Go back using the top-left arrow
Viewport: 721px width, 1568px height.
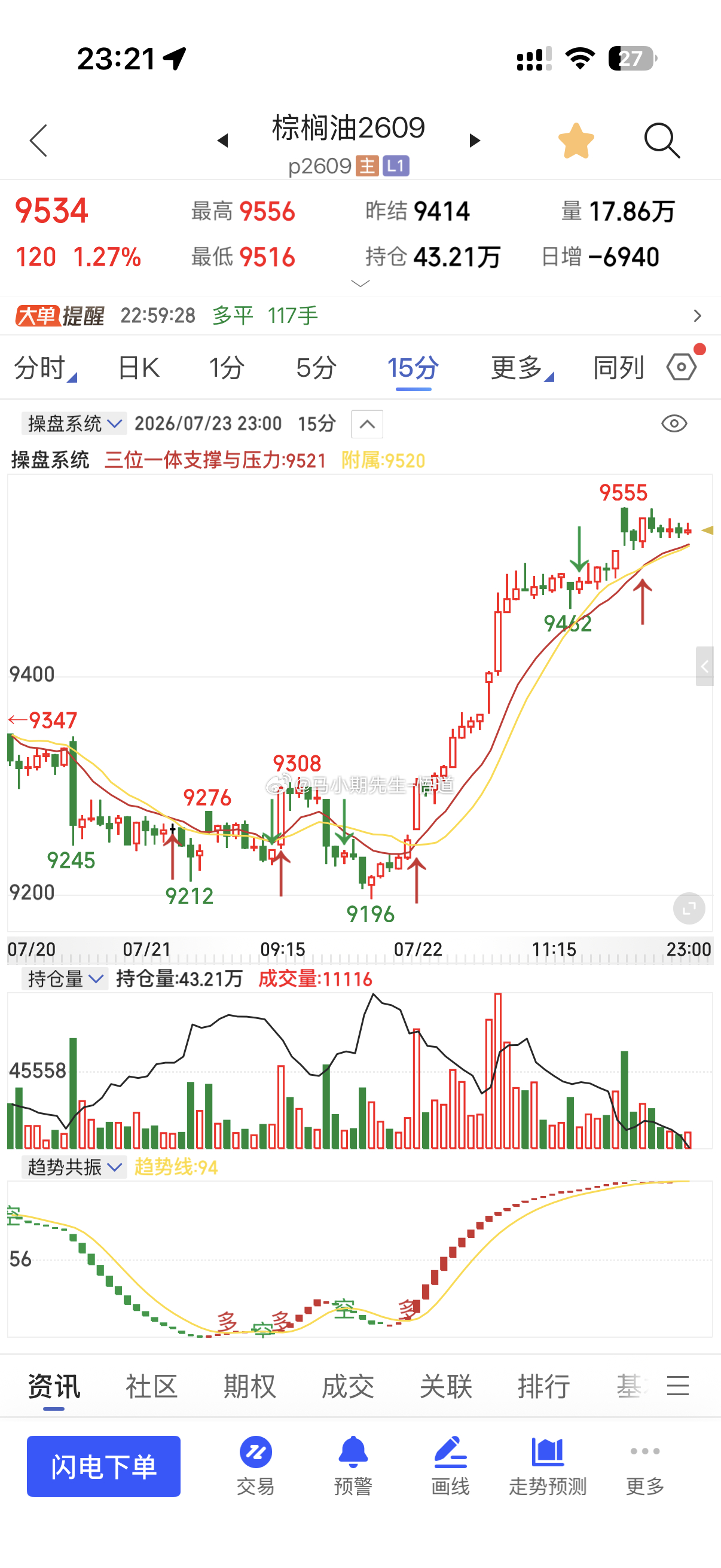click(x=38, y=141)
